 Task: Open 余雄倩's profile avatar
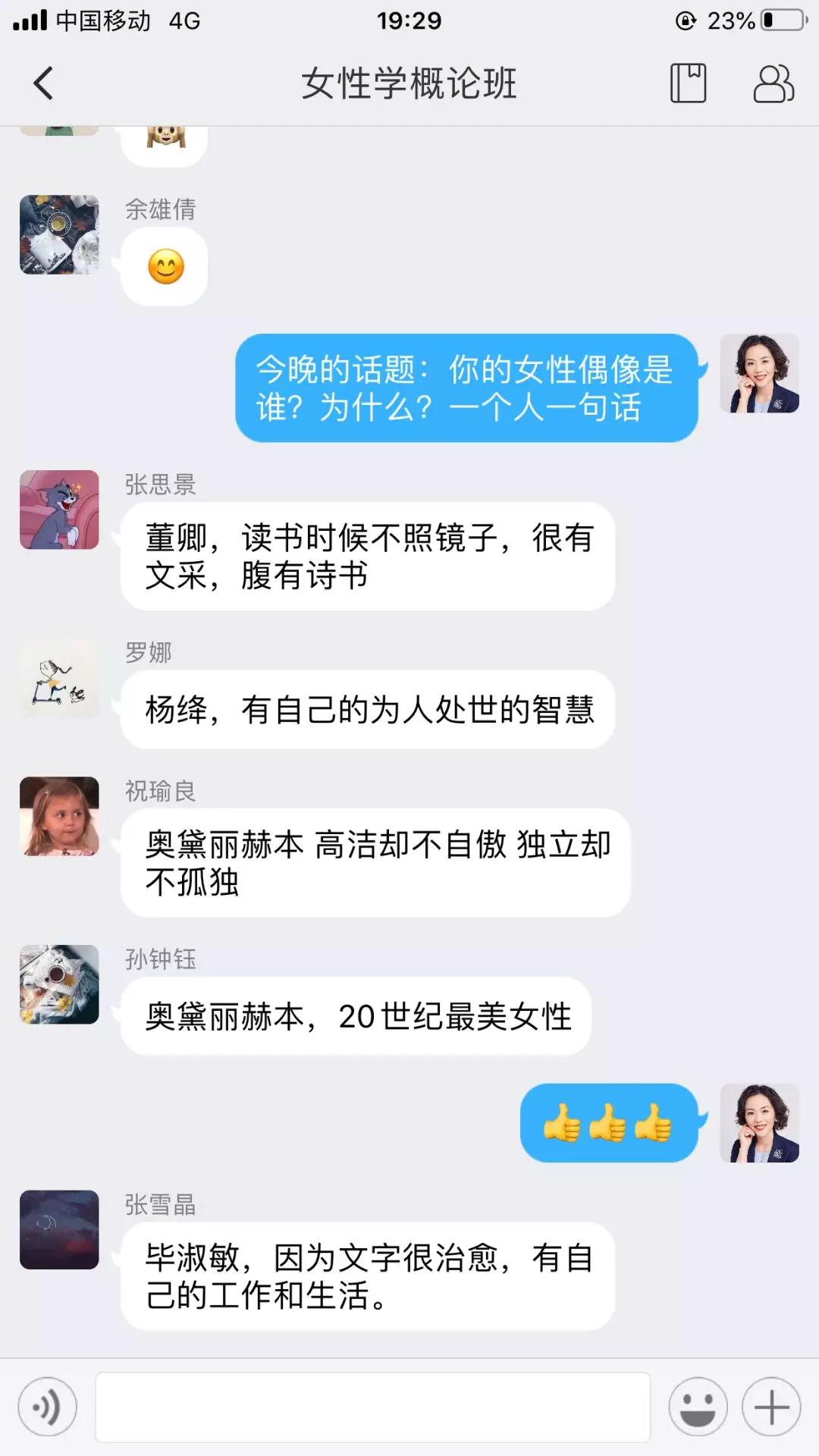(x=59, y=234)
